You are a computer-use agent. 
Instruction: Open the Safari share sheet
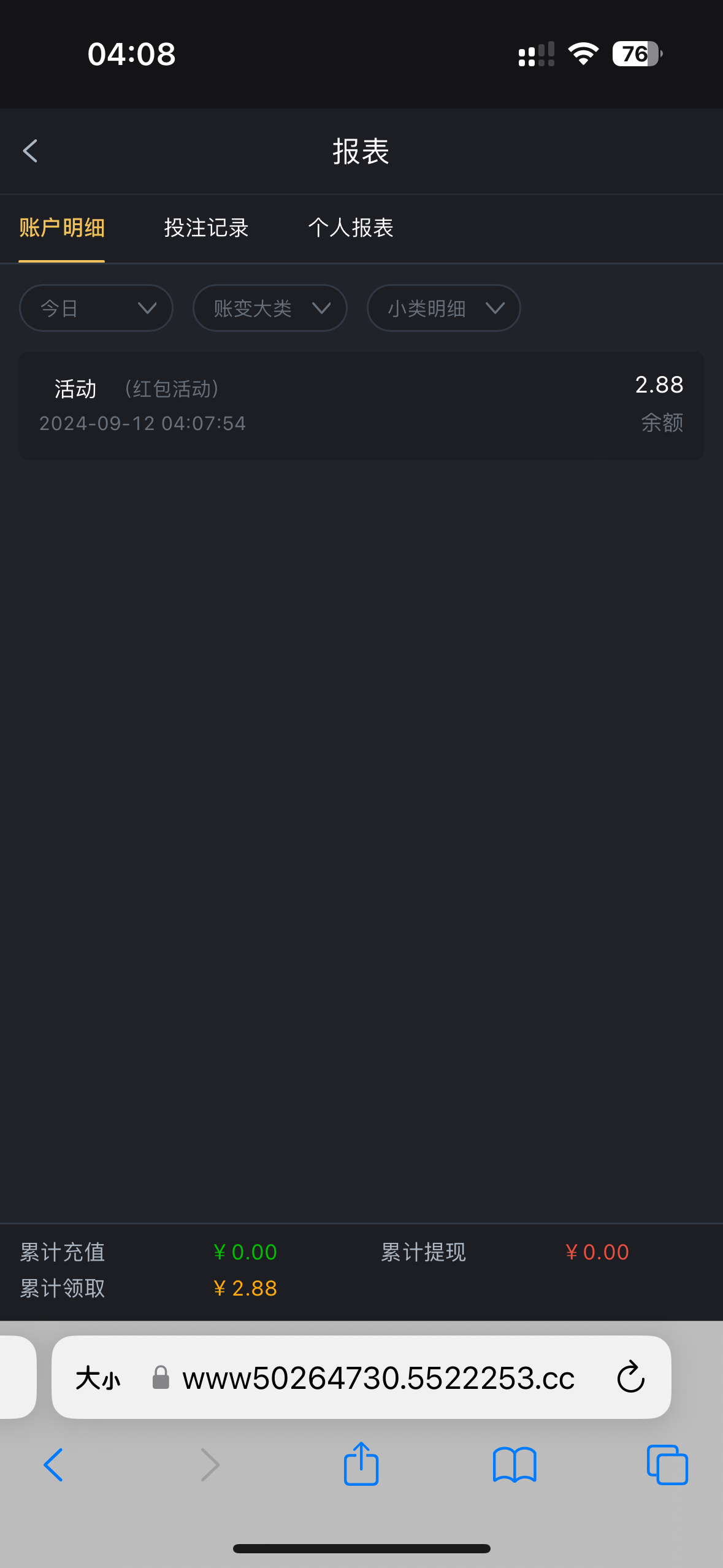(x=361, y=1464)
